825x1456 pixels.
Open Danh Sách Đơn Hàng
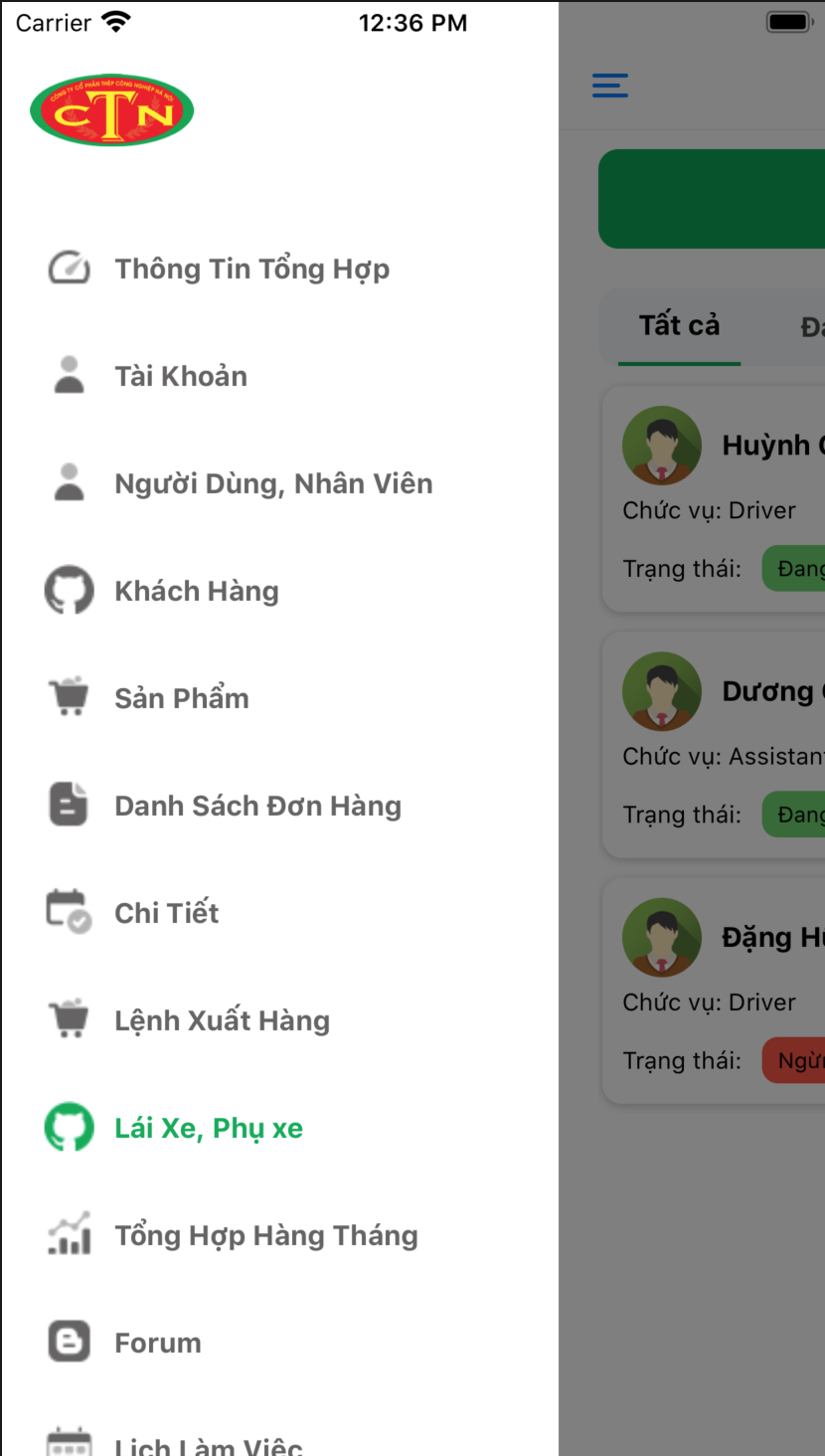[279, 806]
